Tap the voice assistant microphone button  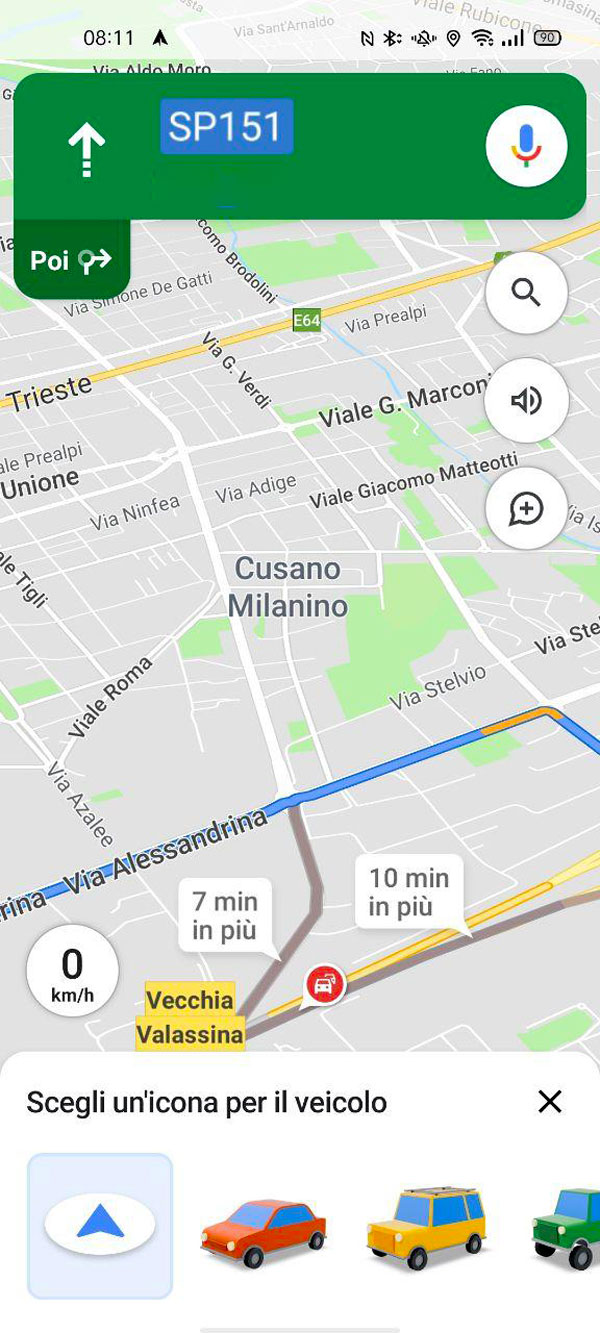coord(526,146)
